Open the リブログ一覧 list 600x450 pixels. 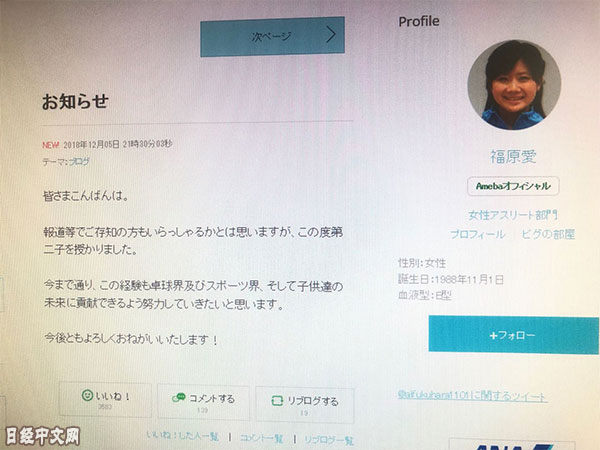point(332,439)
